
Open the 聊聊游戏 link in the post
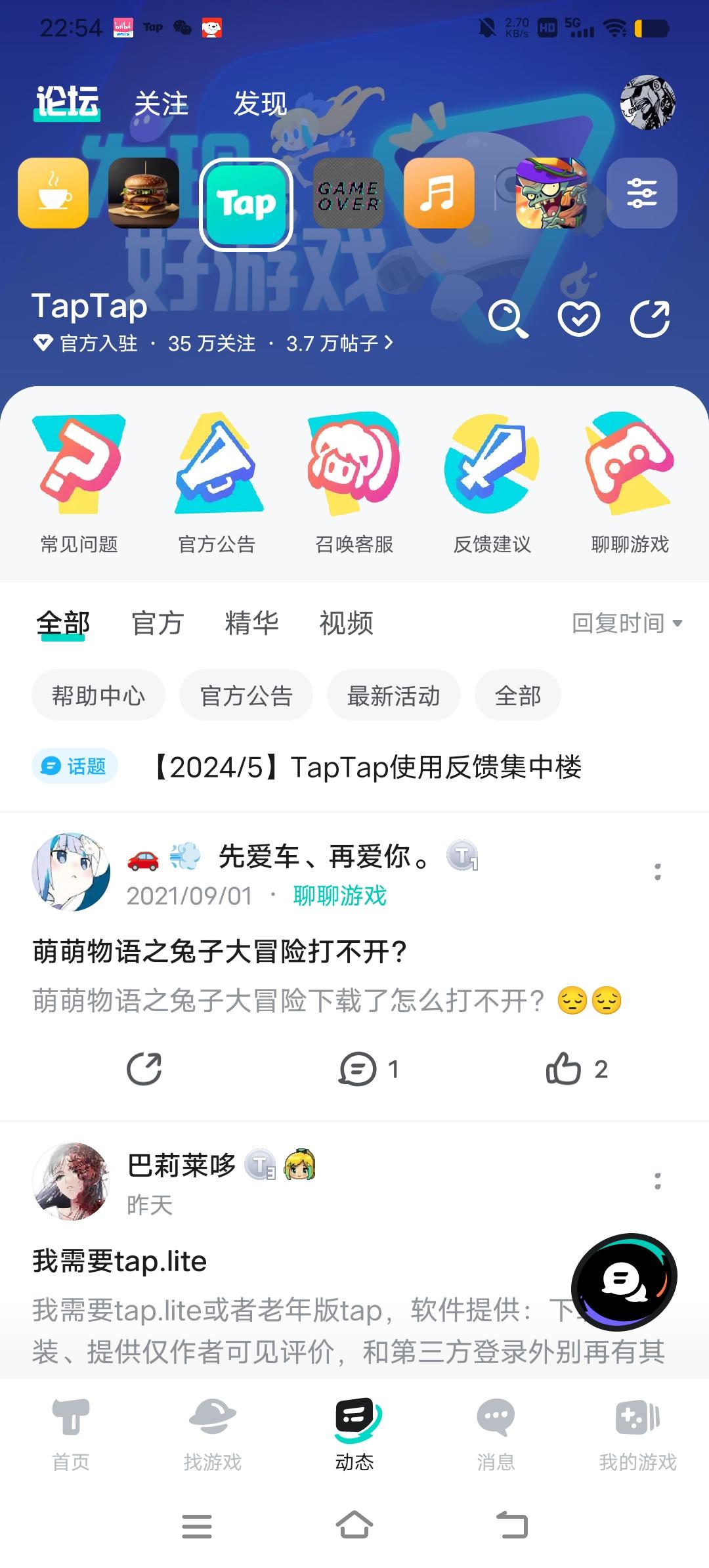339,896
